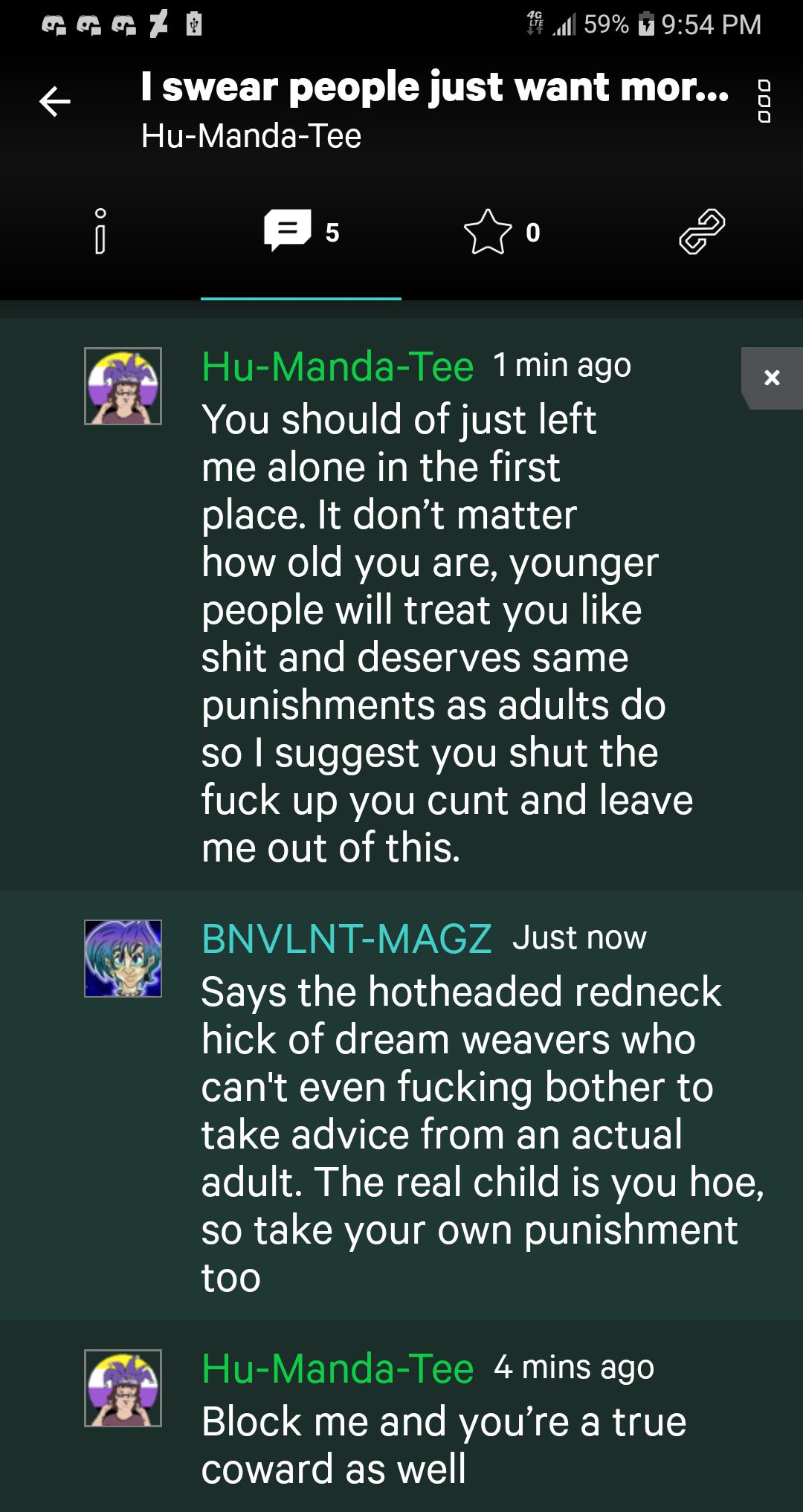Open Hu-Manda-Tee's name on the 4 mins ago comment
Image resolution: width=803 pixels, height=1512 pixels.
click(x=338, y=1369)
